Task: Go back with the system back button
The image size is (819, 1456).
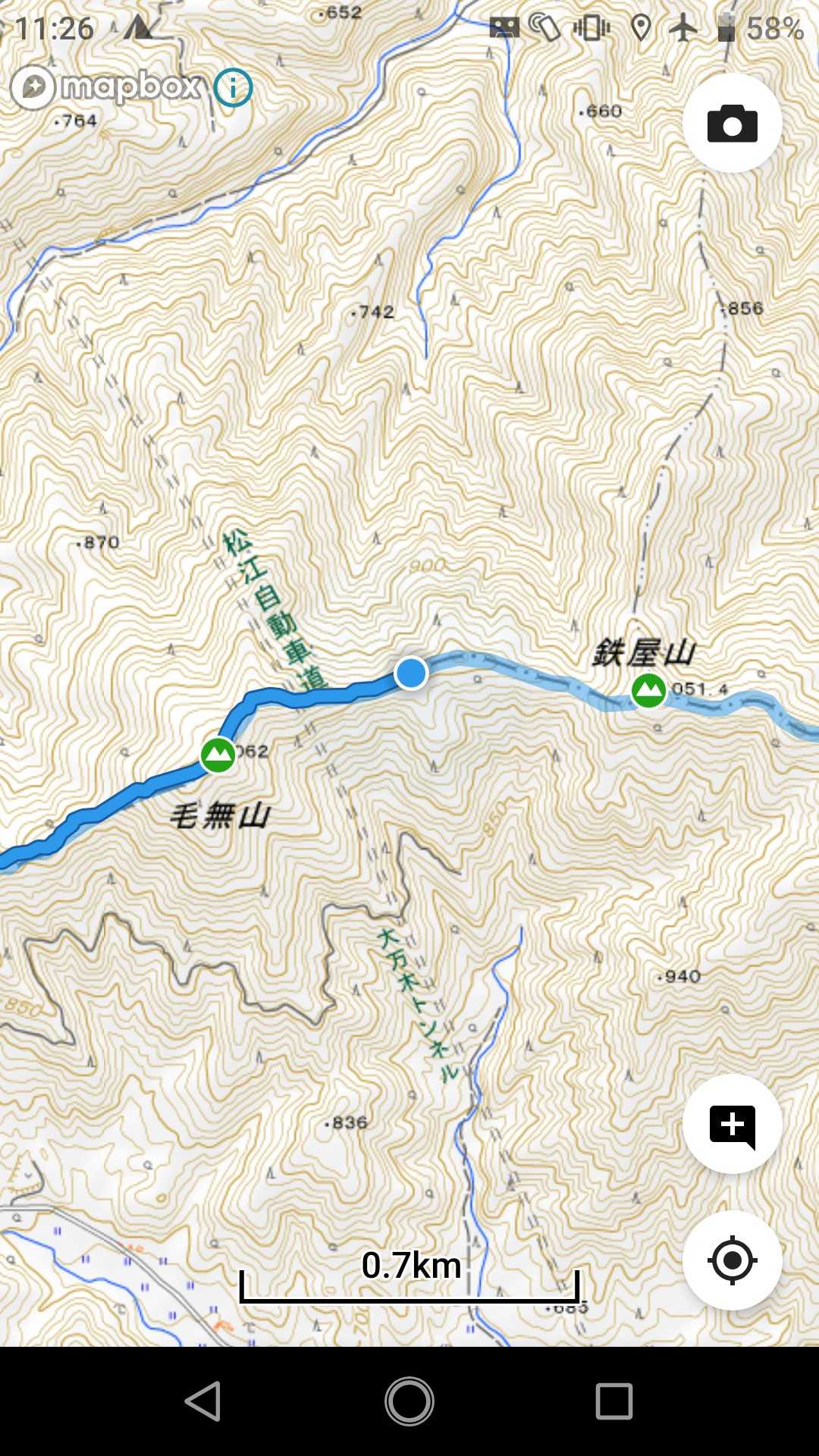Action: (x=203, y=1401)
